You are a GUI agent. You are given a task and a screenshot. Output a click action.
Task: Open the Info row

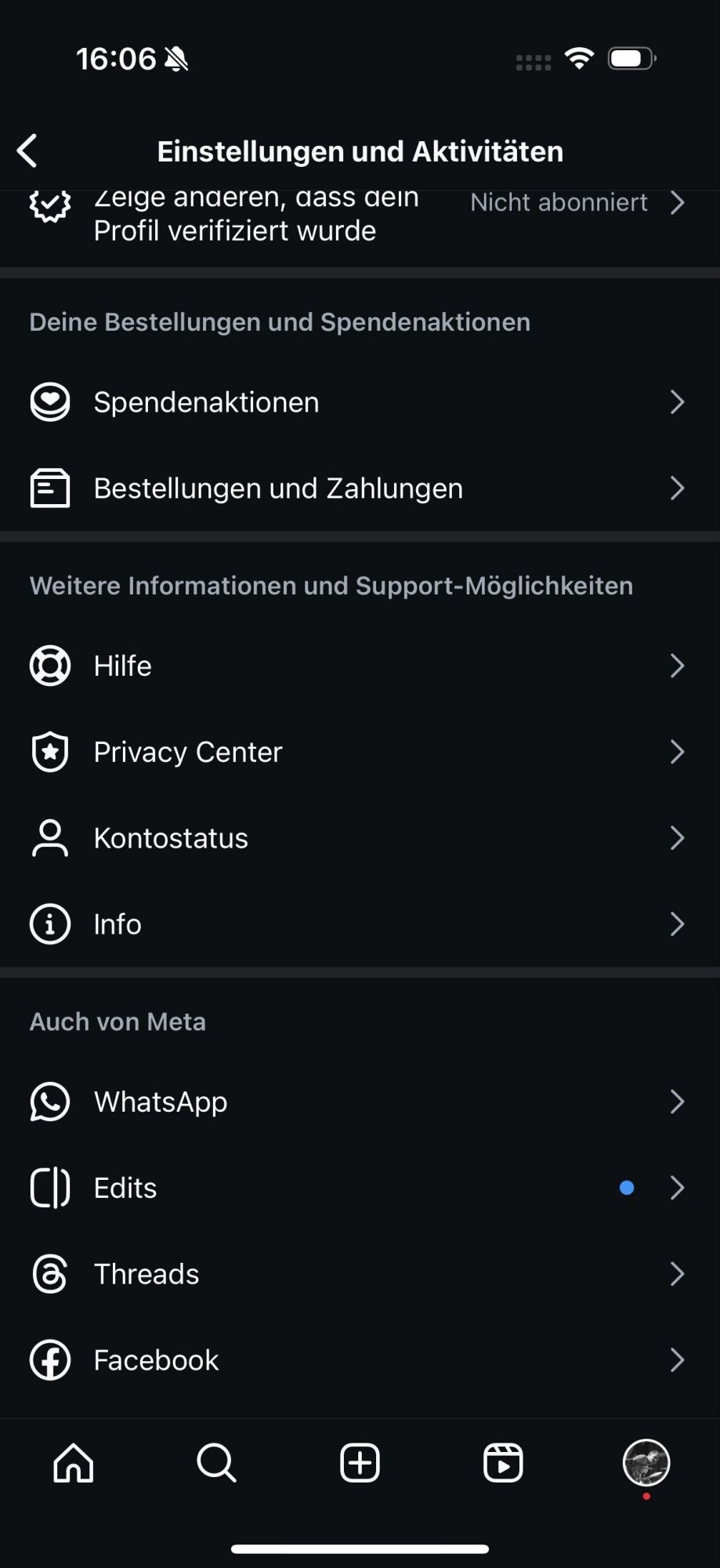[x=360, y=924]
